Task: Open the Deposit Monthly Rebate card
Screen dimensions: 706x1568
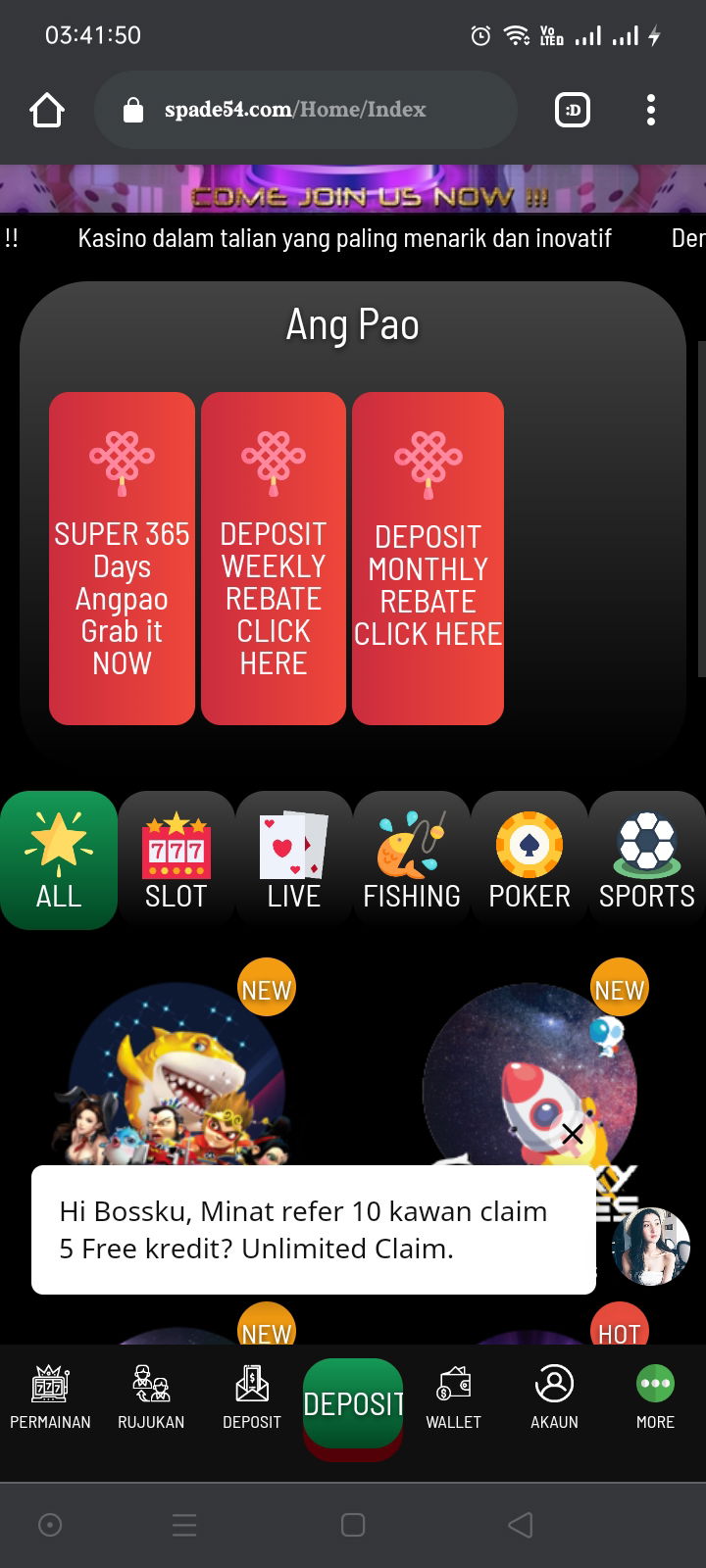Action: pos(428,559)
